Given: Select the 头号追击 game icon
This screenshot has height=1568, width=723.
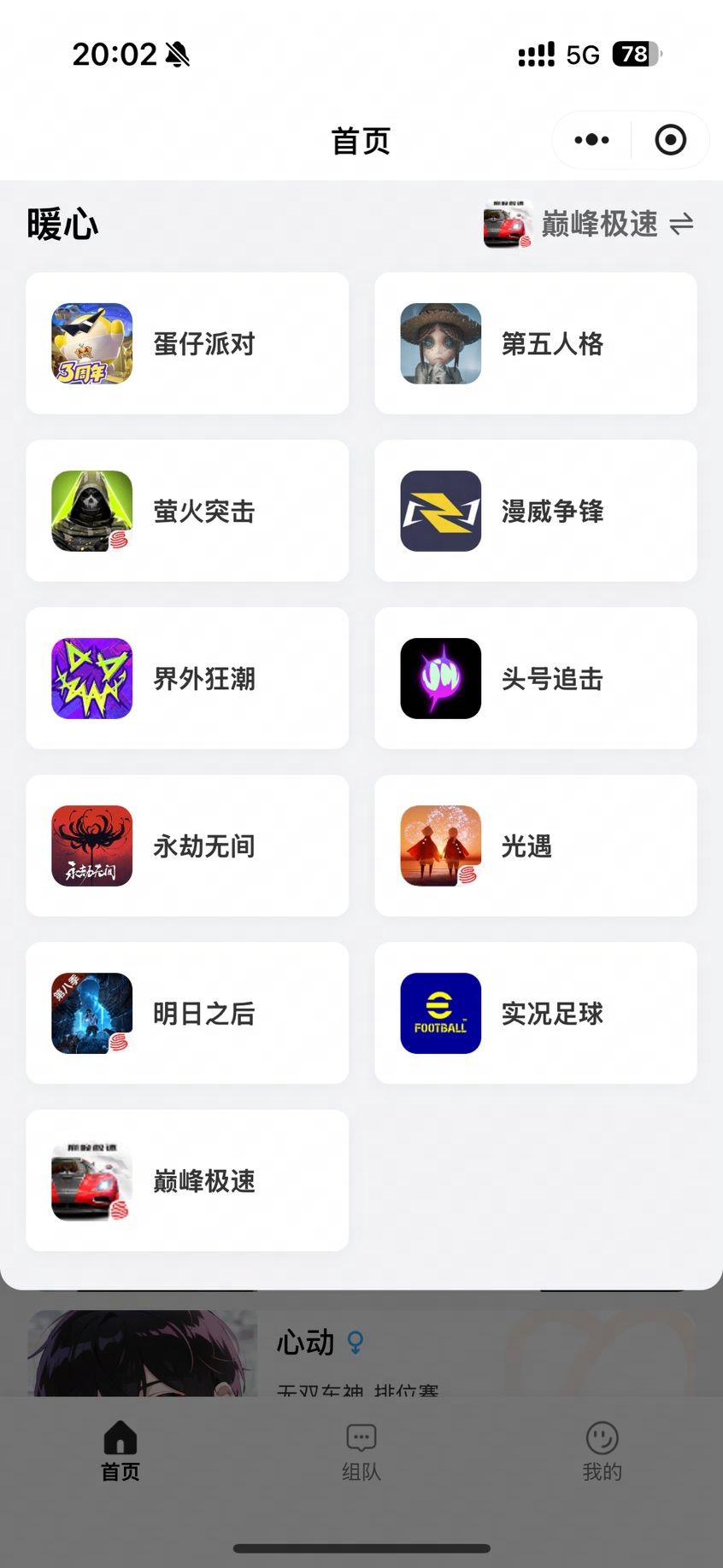Looking at the screenshot, I should [438, 678].
